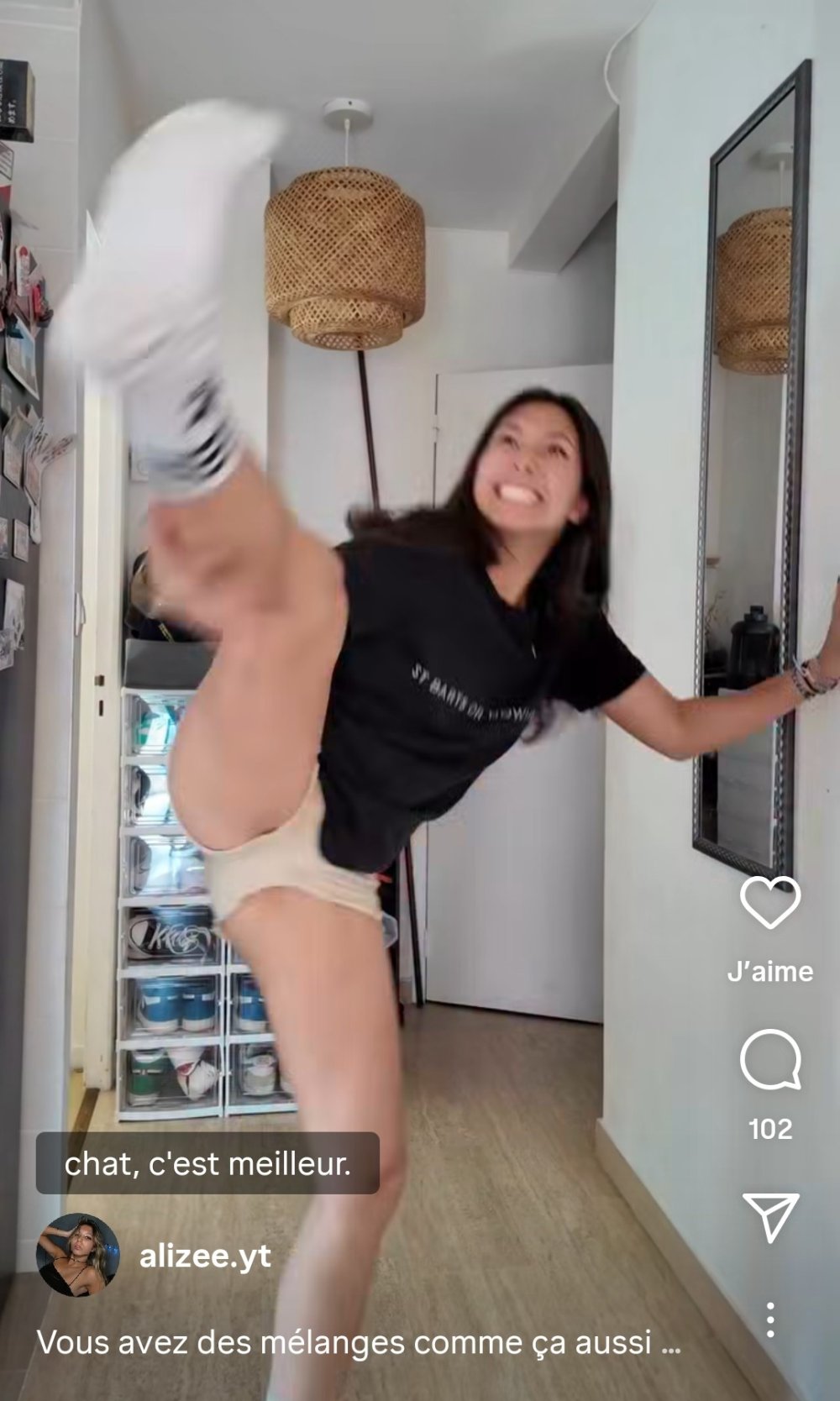The width and height of the screenshot is (840, 1401).
Task: Like this reel with the heart icon
Action: (x=769, y=903)
